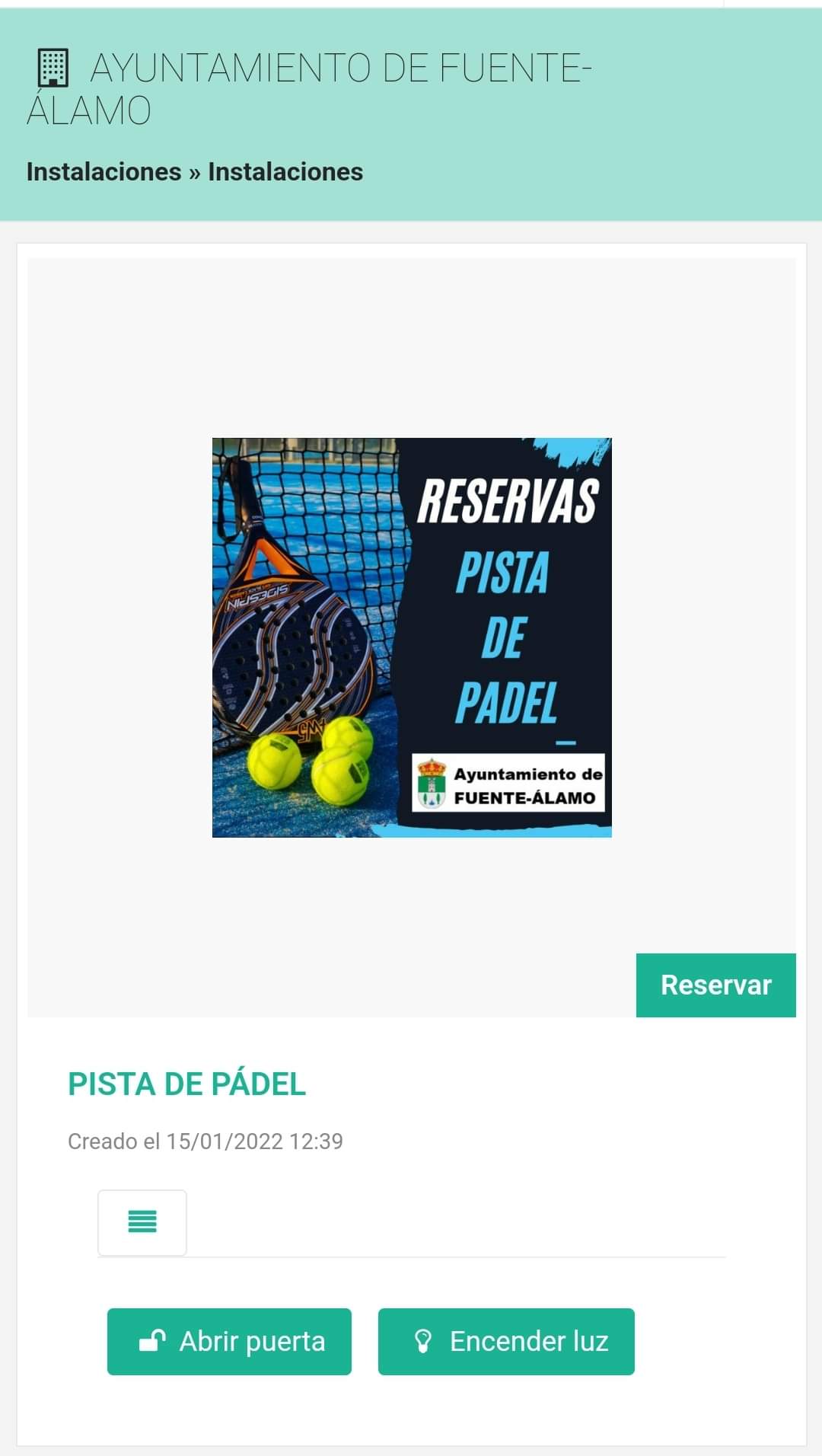822x1456 pixels.
Task: Open the door with Abrir puerta
Action: 229,1341
